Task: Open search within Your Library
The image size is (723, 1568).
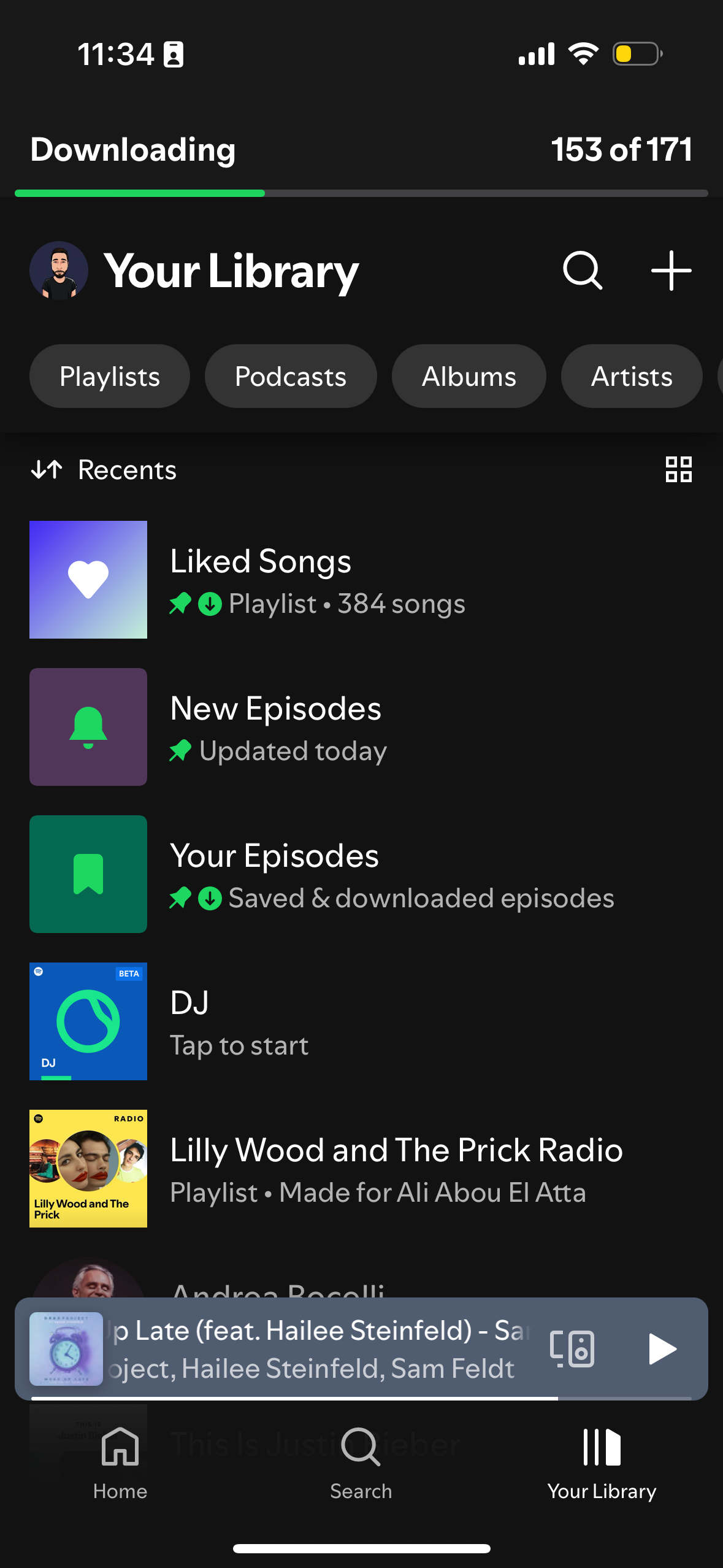Action: [x=580, y=270]
